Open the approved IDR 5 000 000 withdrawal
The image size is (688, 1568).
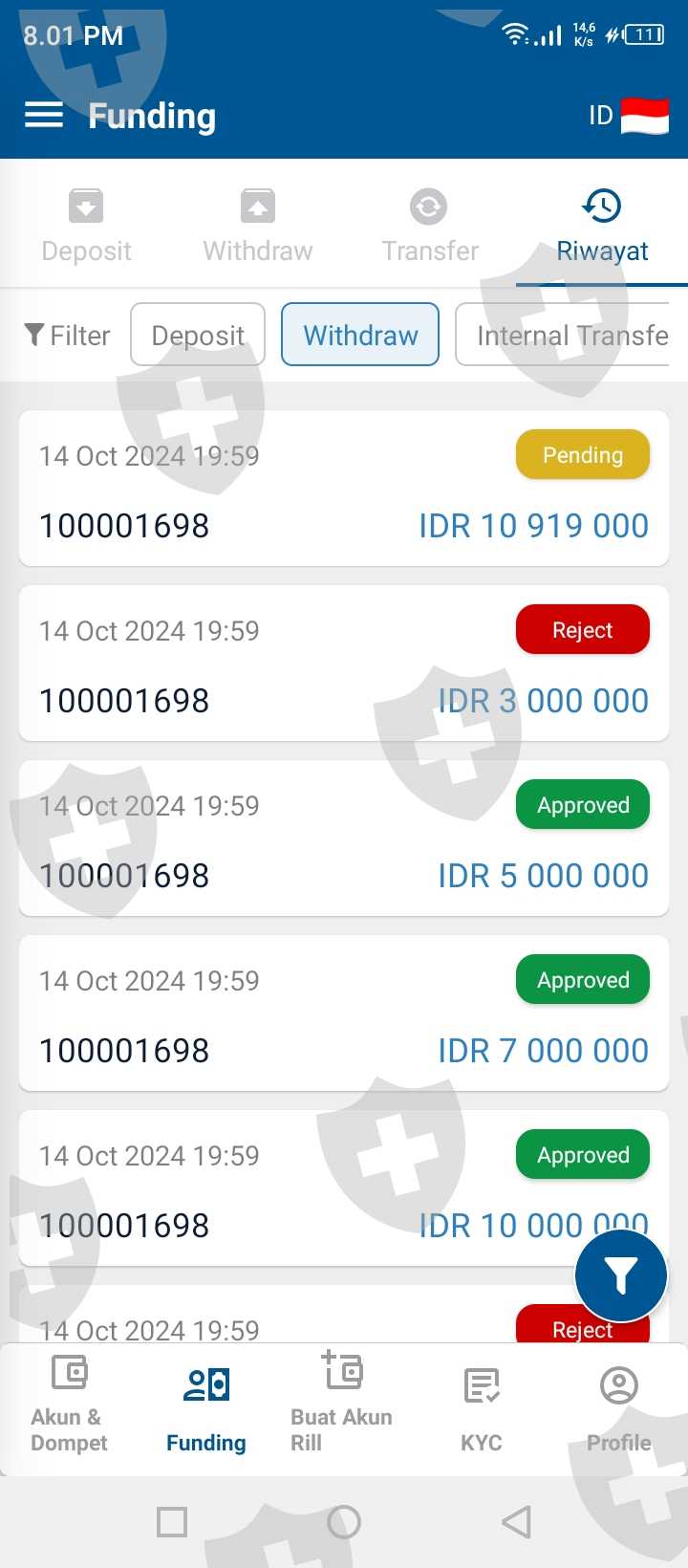pyautogui.click(x=344, y=838)
